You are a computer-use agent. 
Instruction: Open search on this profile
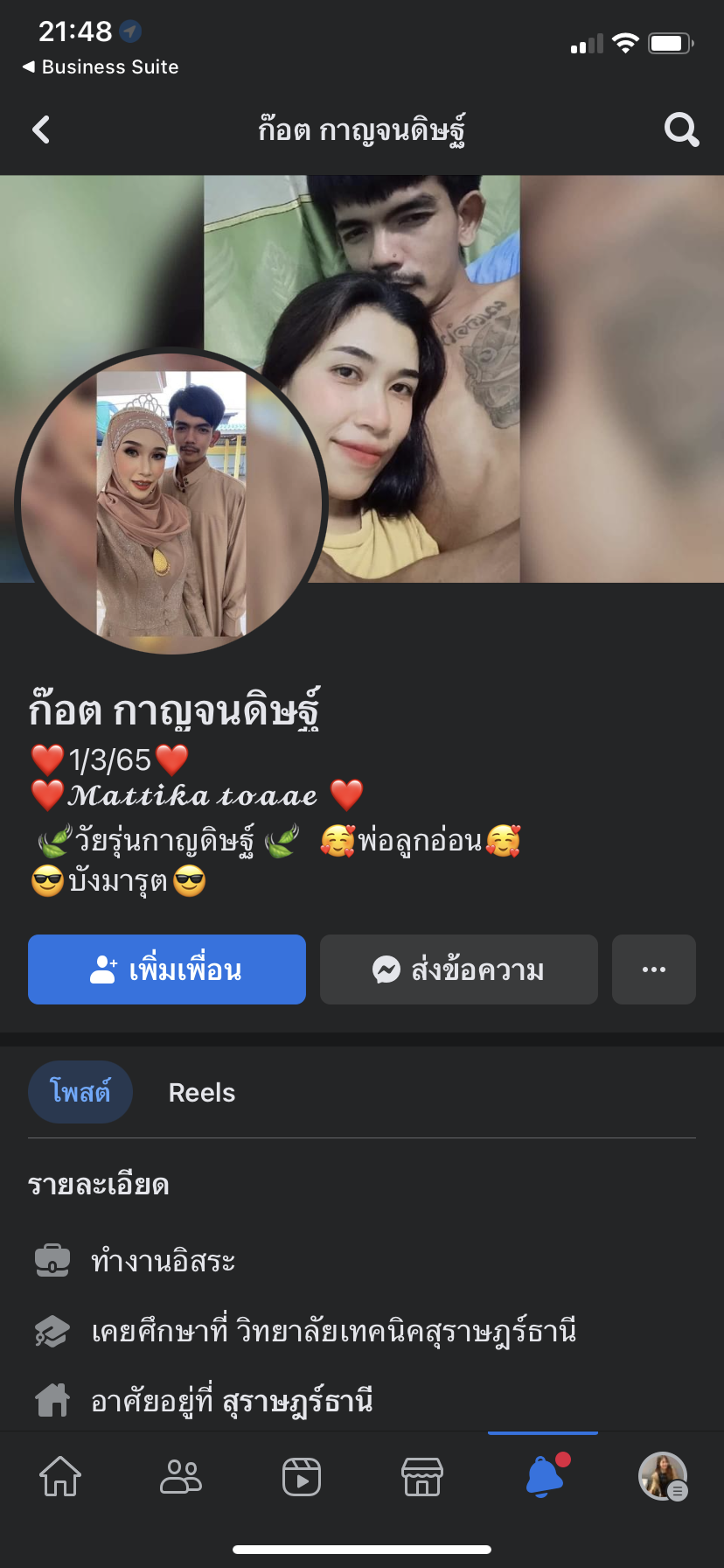pyautogui.click(x=681, y=130)
